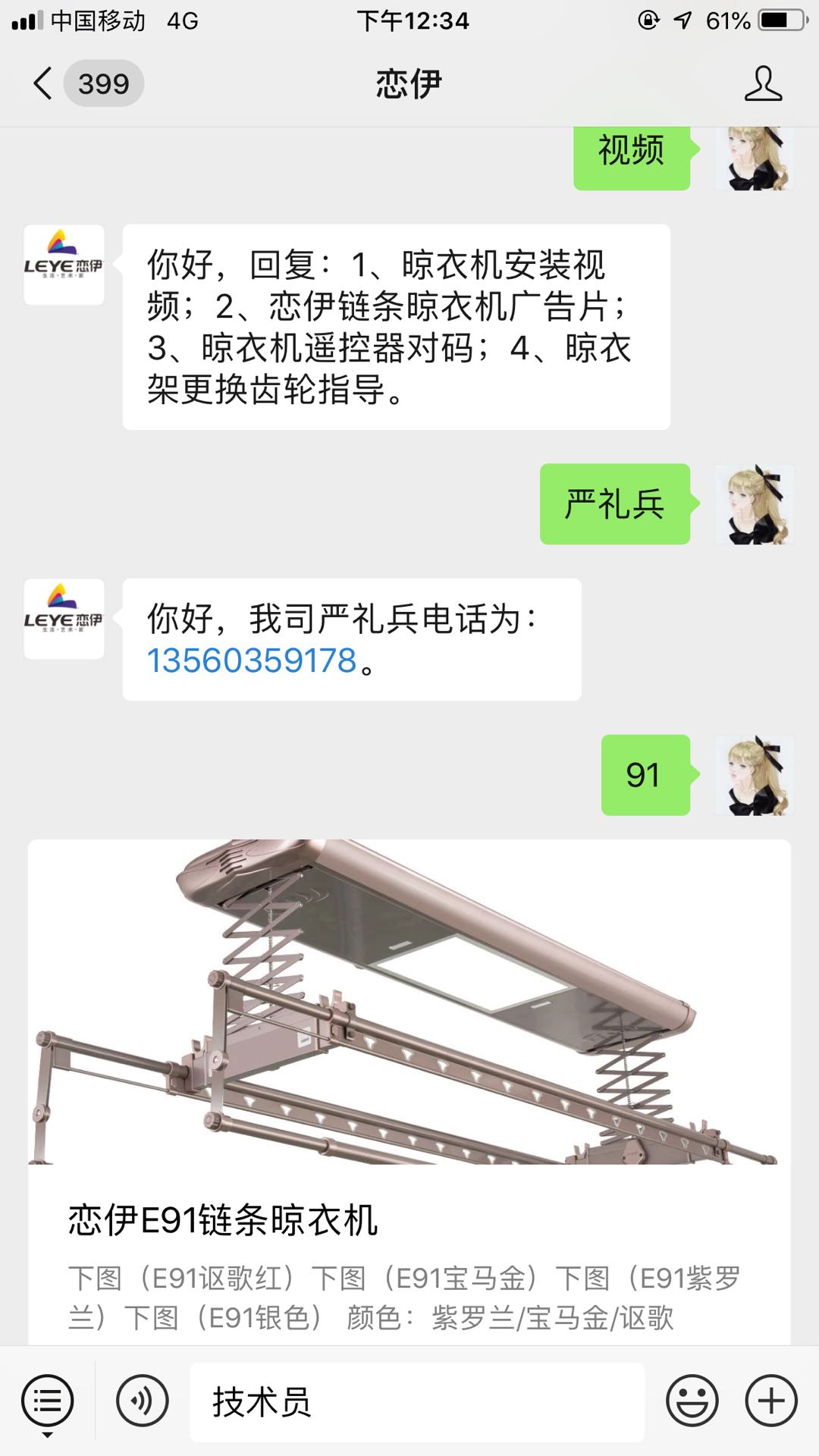819x1456 pixels.
Task: Open the emoji picker
Action: pyautogui.click(x=692, y=1401)
